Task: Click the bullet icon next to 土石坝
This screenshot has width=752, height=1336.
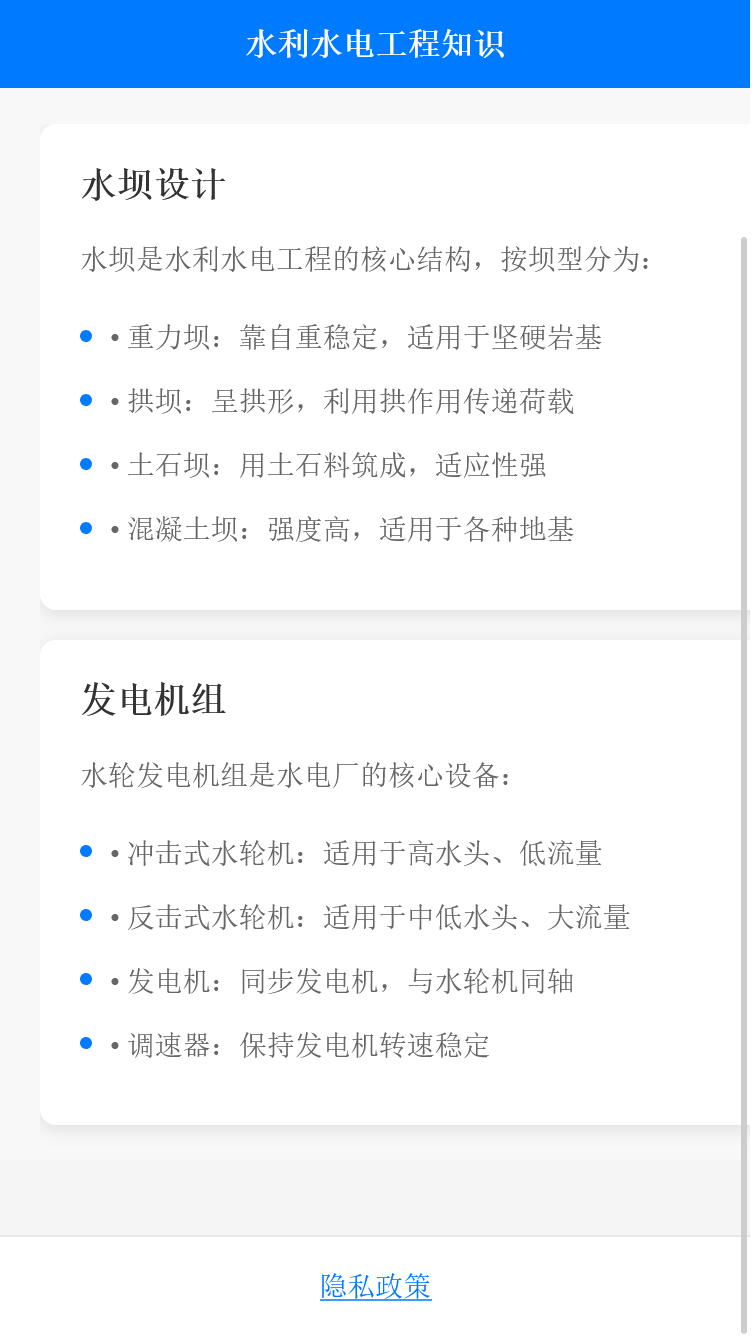Action: [x=85, y=462]
